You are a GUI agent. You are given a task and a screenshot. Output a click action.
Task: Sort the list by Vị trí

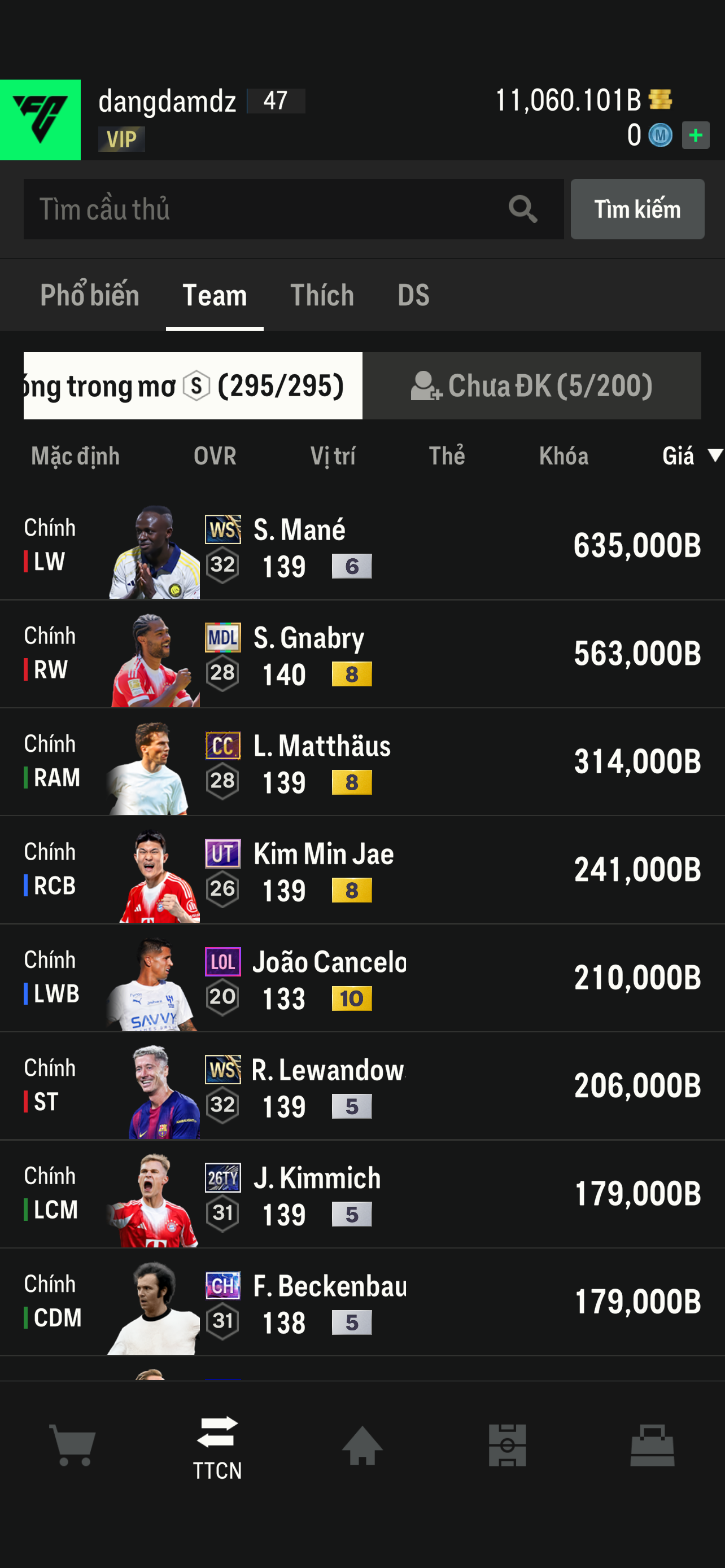click(x=333, y=456)
